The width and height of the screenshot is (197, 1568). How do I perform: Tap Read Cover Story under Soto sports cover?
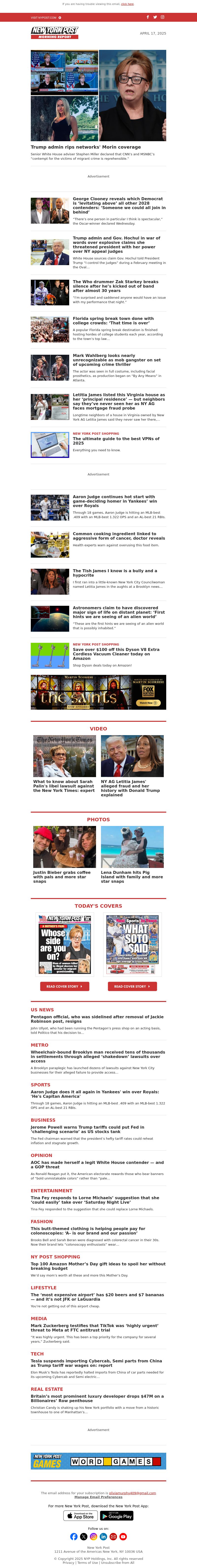point(132,986)
